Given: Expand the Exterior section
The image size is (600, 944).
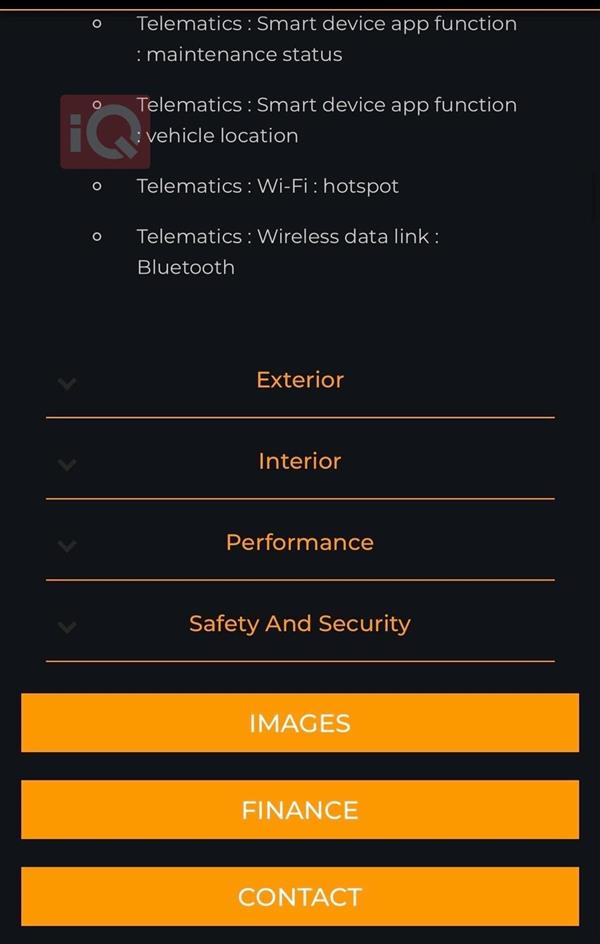Looking at the screenshot, I should tap(299, 380).
